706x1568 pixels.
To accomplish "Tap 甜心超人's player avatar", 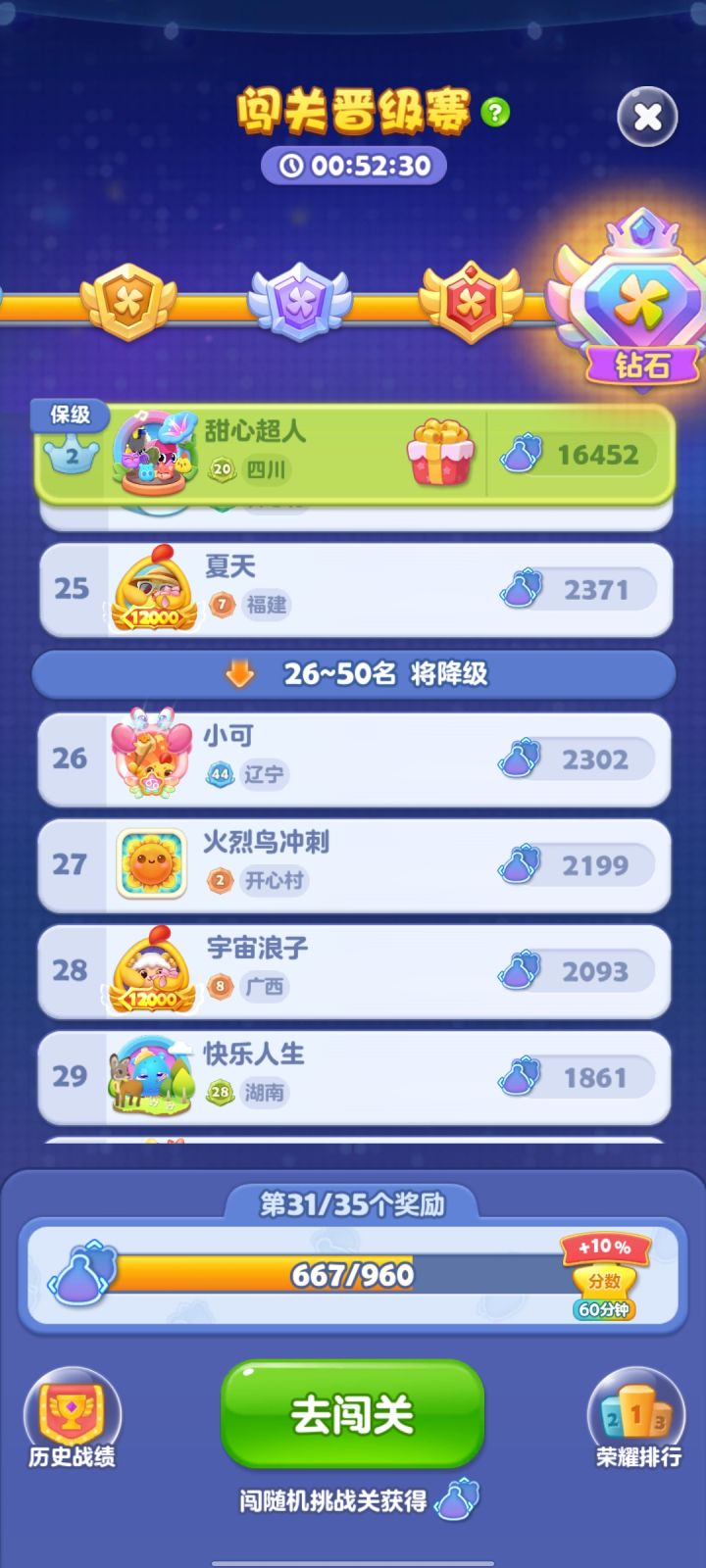I will click(154, 451).
